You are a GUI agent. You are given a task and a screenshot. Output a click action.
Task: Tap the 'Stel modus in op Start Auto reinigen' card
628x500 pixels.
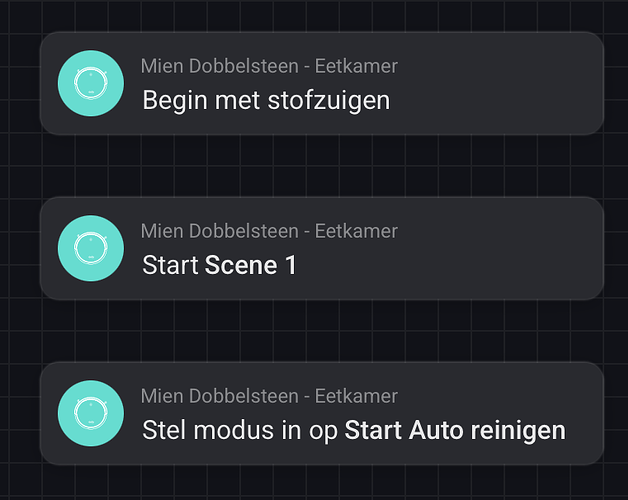(321, 414)
